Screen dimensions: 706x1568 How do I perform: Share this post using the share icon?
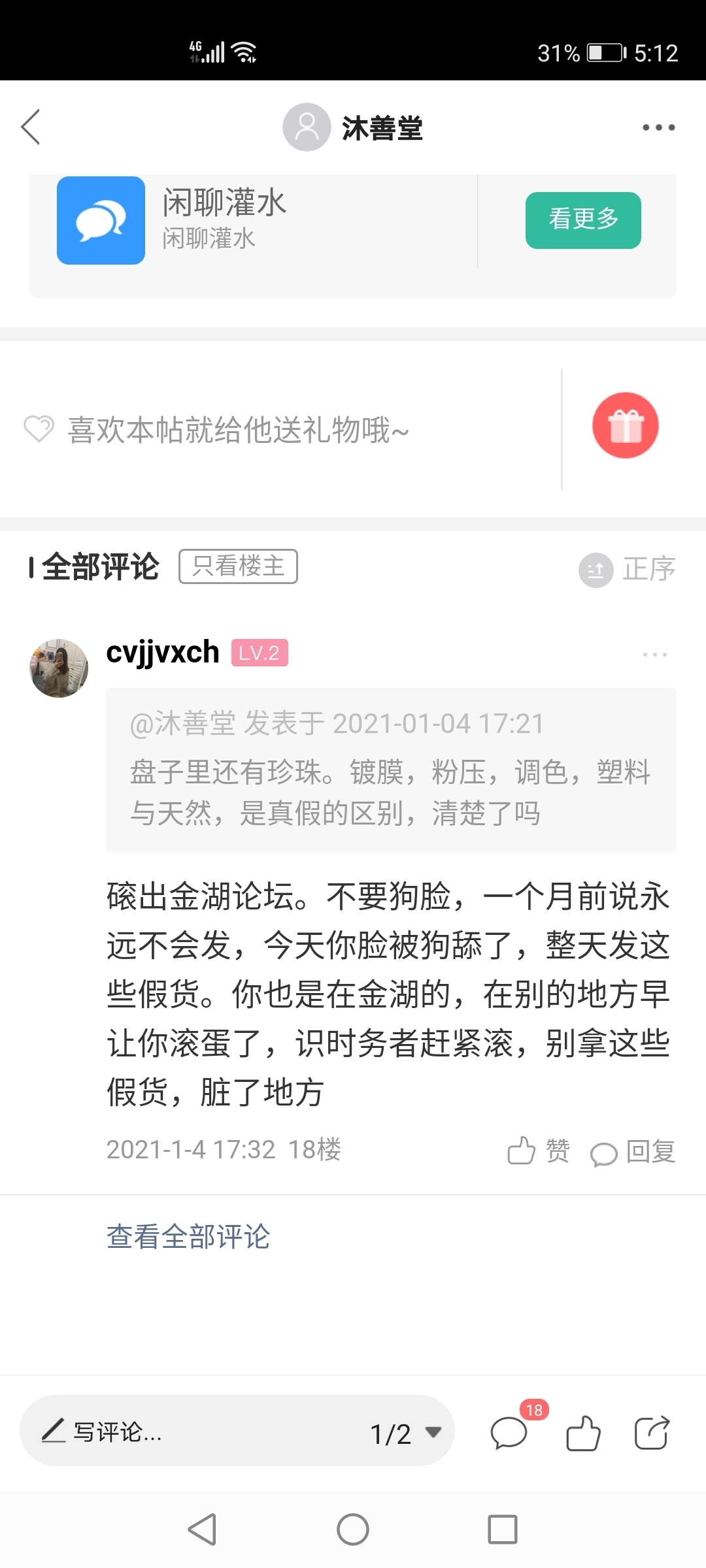pyautogui.click(x=652, y=1433)
